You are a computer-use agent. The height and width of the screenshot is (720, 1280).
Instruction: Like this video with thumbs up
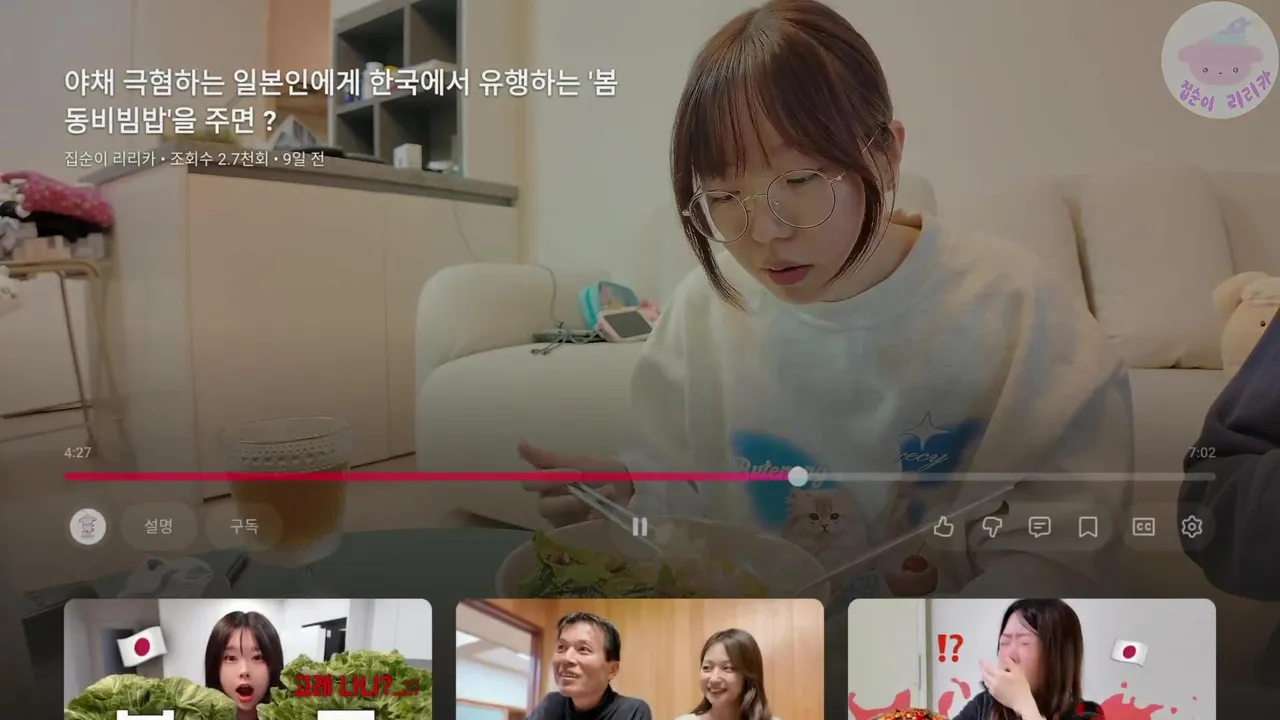[x=943, y=527]
